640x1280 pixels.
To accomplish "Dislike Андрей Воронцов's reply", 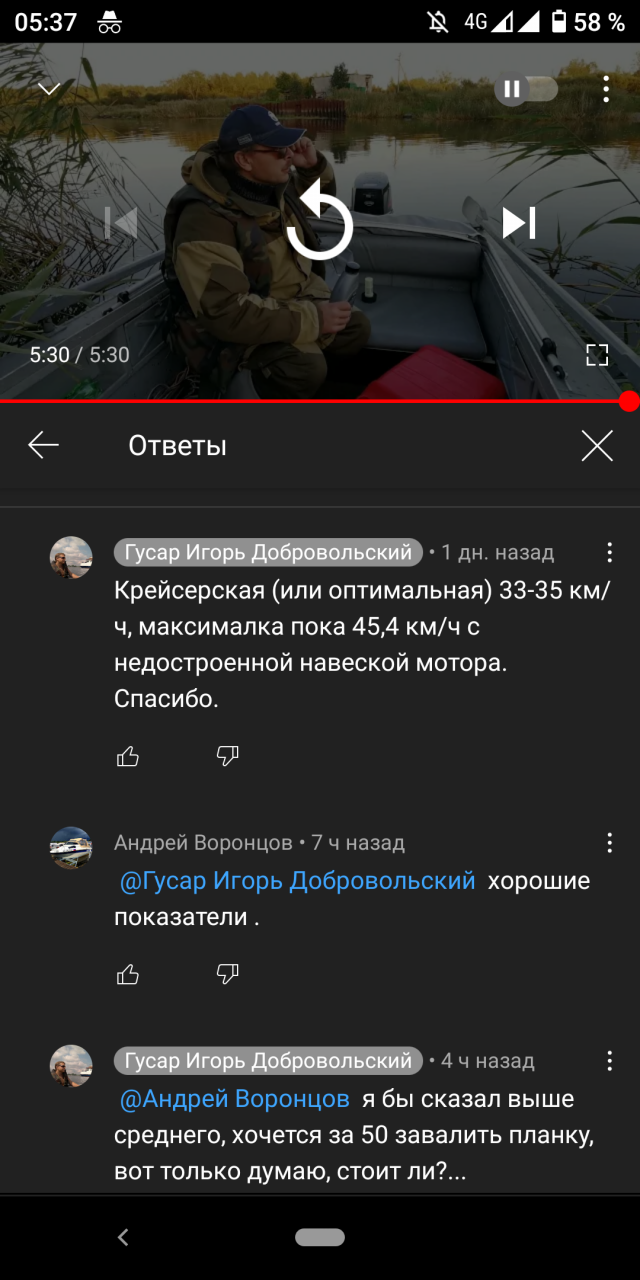I will click(x=228, y=974).
